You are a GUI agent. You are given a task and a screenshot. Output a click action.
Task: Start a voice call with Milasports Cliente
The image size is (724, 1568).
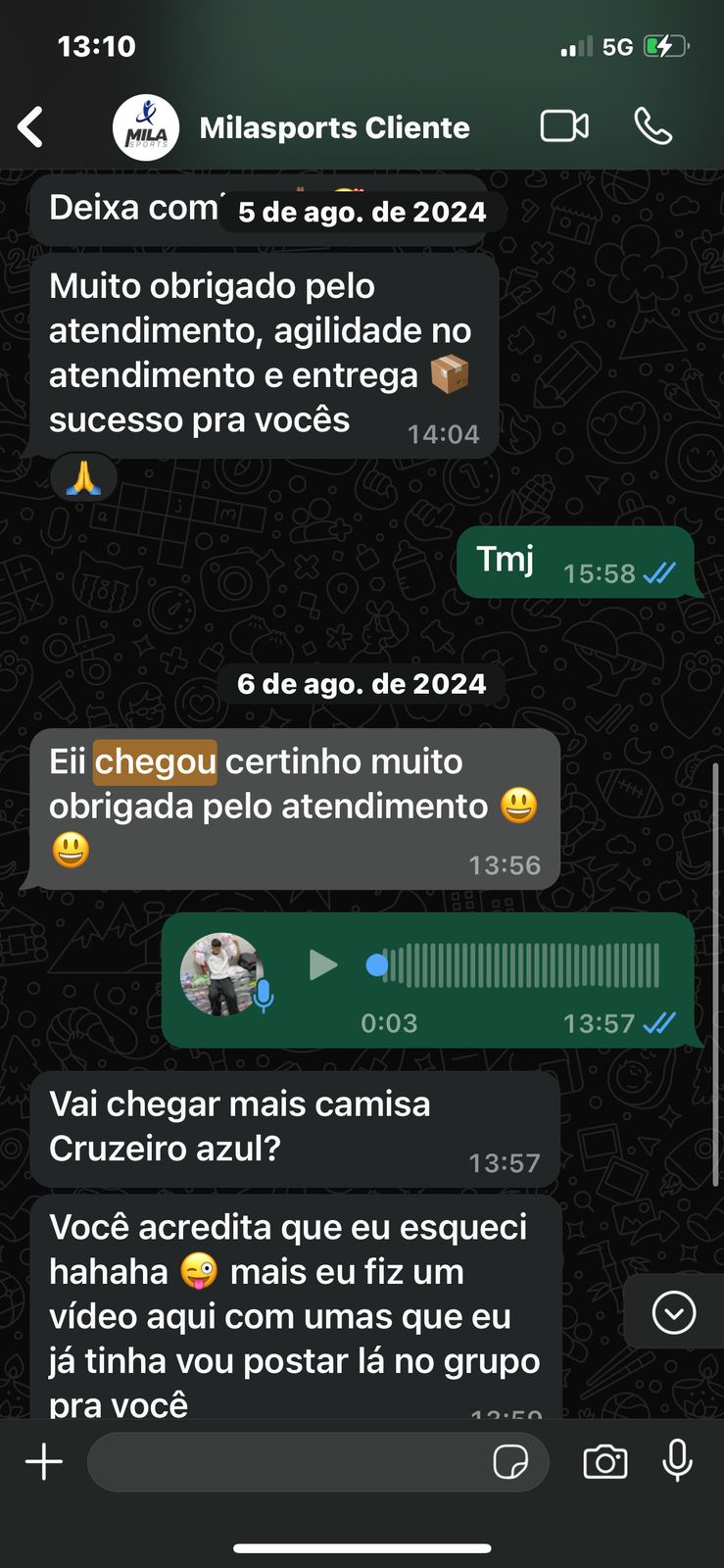point(652,126)
